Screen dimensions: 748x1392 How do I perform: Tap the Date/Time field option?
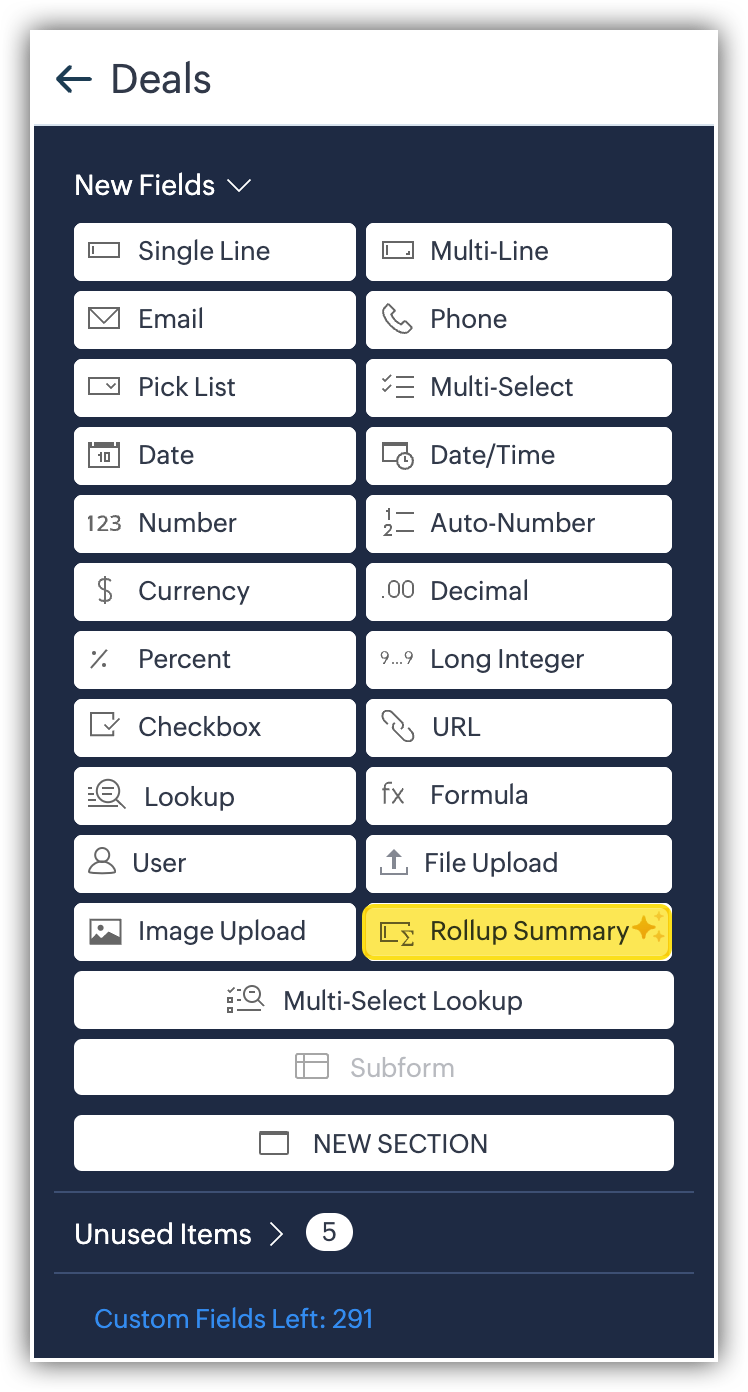(518, 455)
